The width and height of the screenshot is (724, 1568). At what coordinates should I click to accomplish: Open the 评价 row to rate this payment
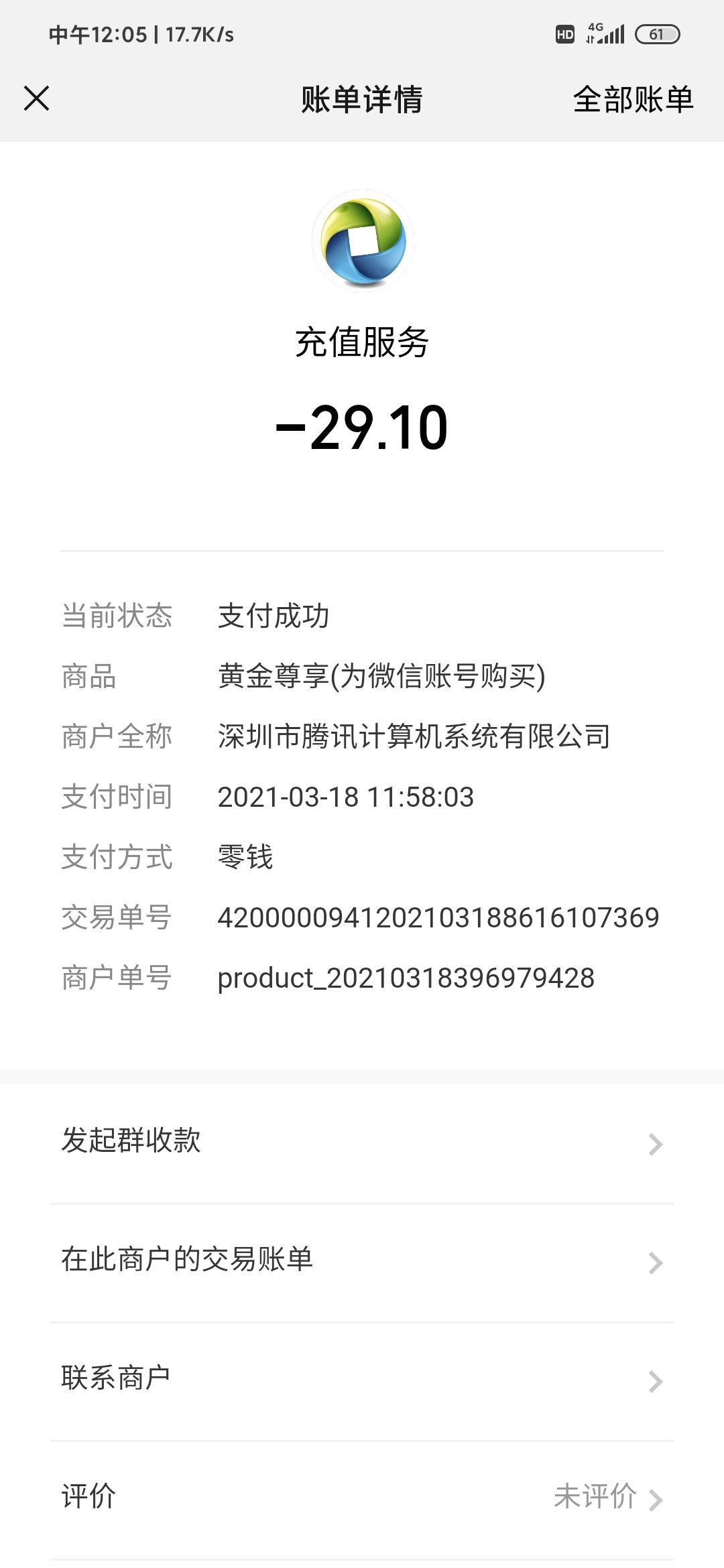click(362, 1497)
